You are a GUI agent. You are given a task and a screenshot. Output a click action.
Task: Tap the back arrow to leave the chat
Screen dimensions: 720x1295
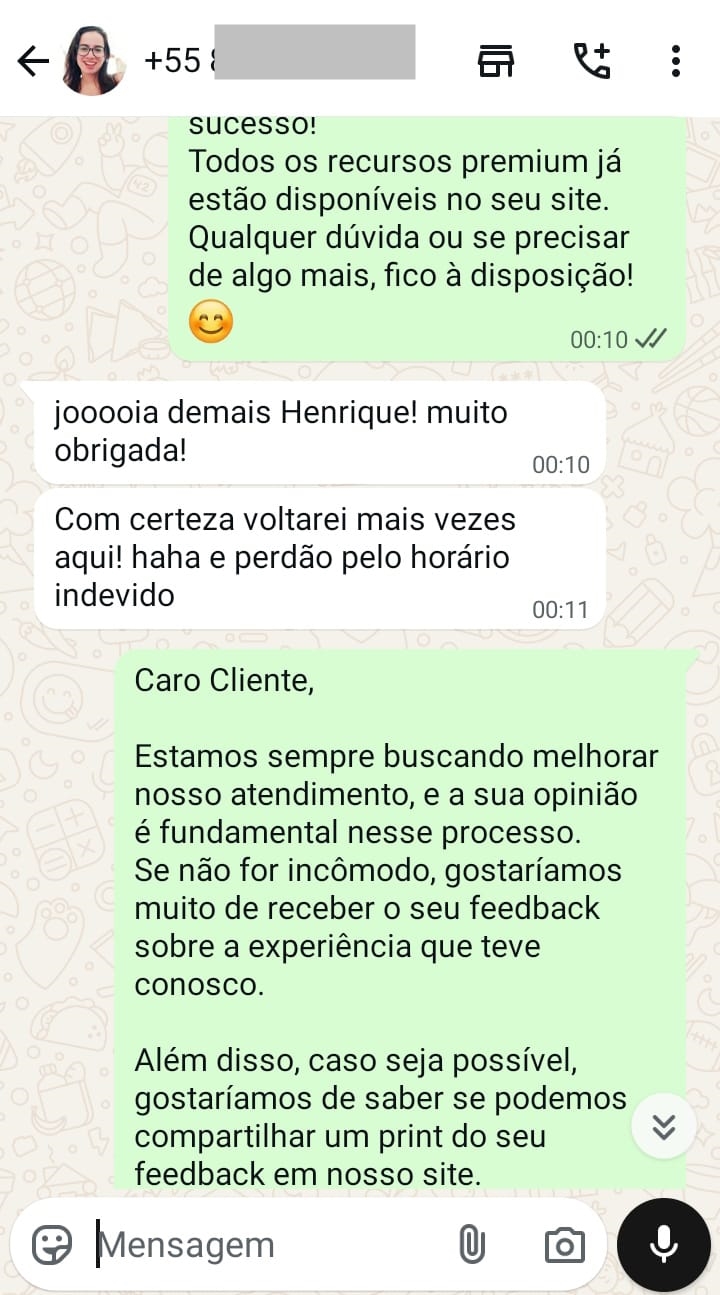33,60
